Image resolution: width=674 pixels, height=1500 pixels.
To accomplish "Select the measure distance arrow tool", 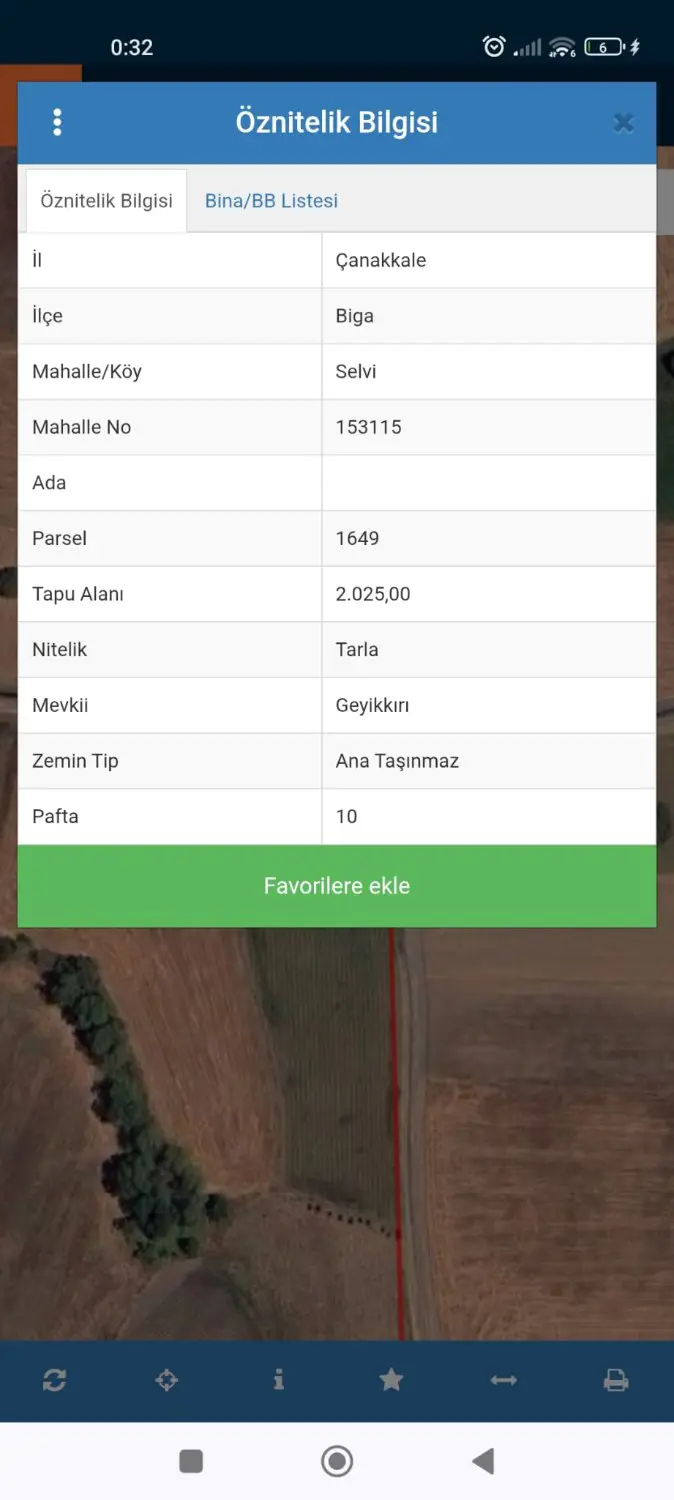I will click(x=504, y=1380).
